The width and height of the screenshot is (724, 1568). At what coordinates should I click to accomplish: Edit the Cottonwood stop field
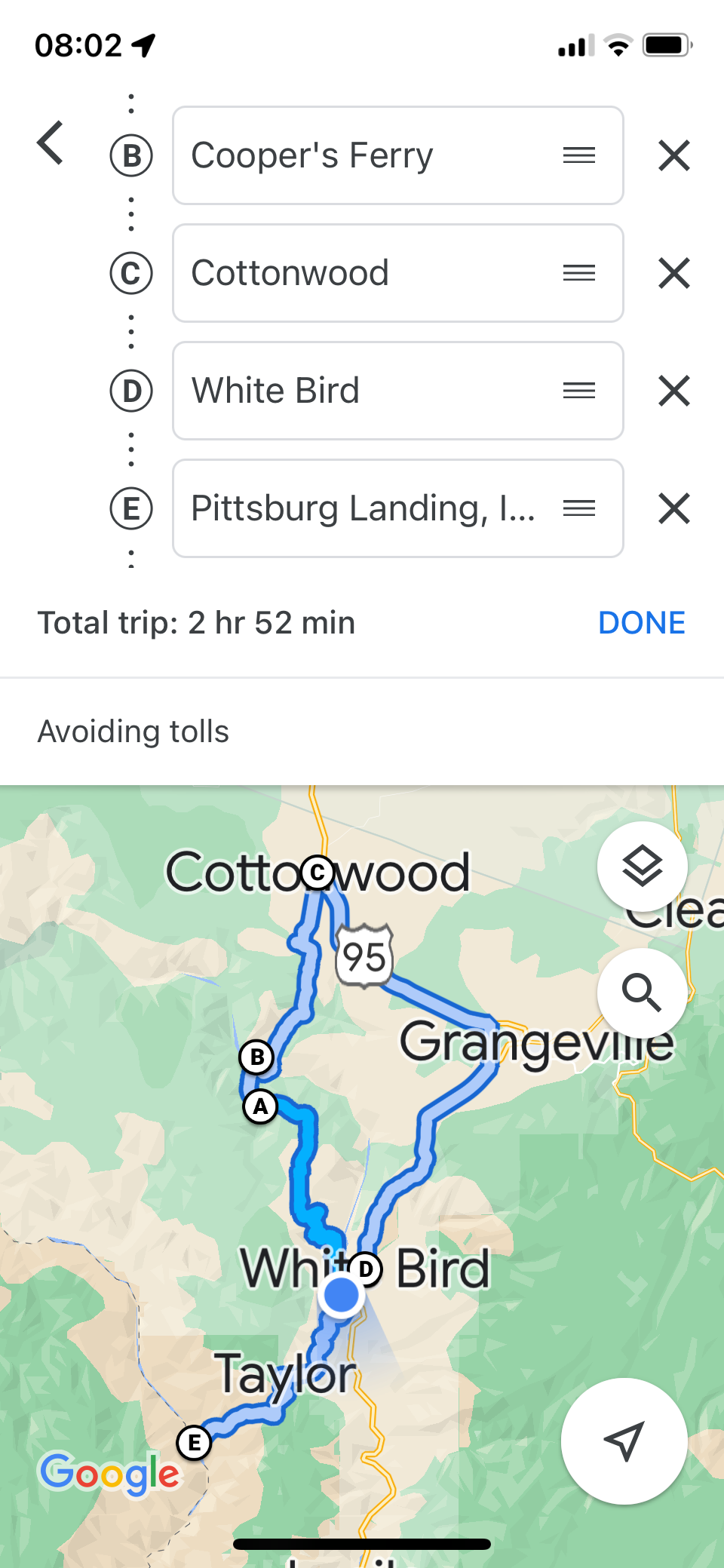tap(362, 273)
